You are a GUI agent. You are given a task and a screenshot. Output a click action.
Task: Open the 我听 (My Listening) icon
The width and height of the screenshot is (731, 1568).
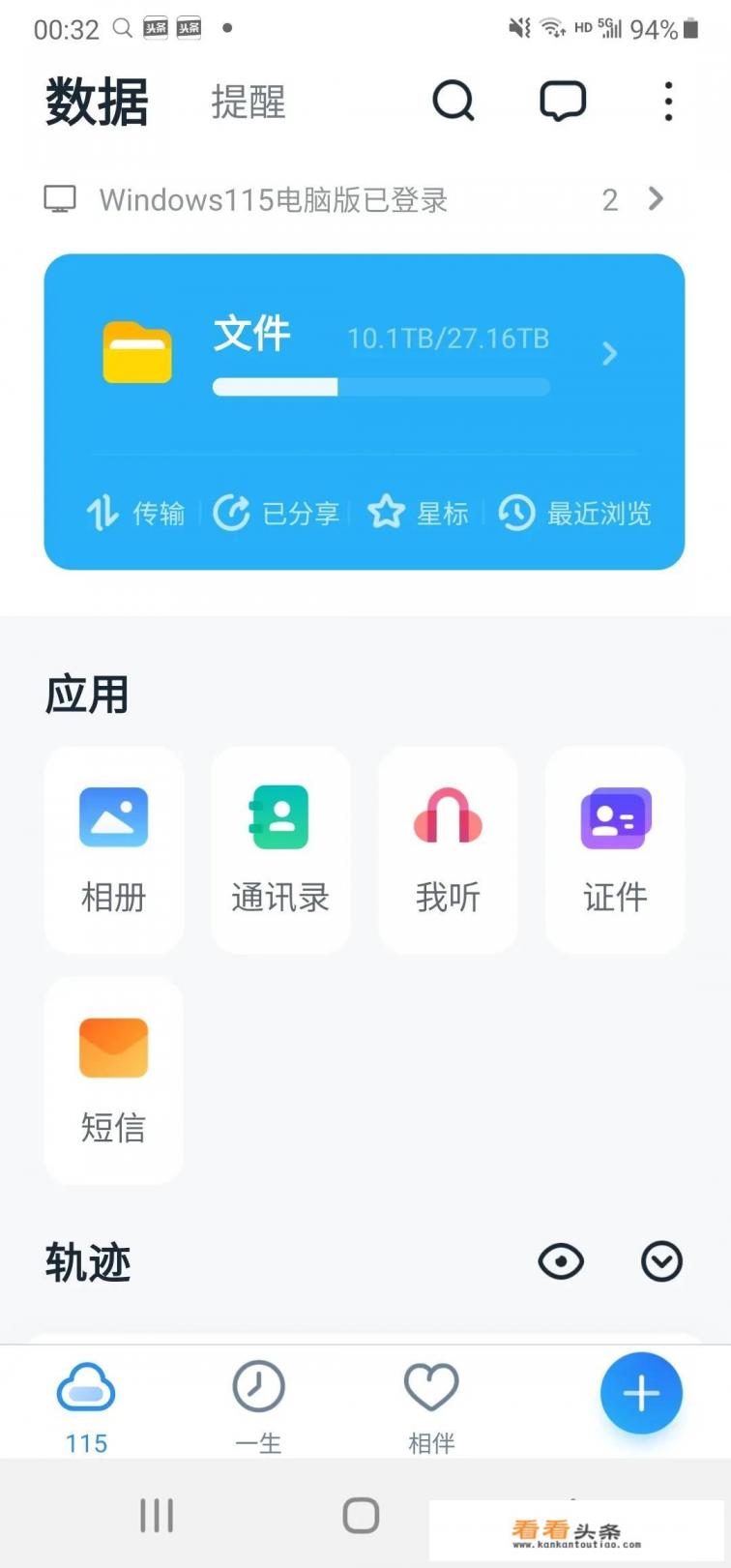(x=447, y=849)
